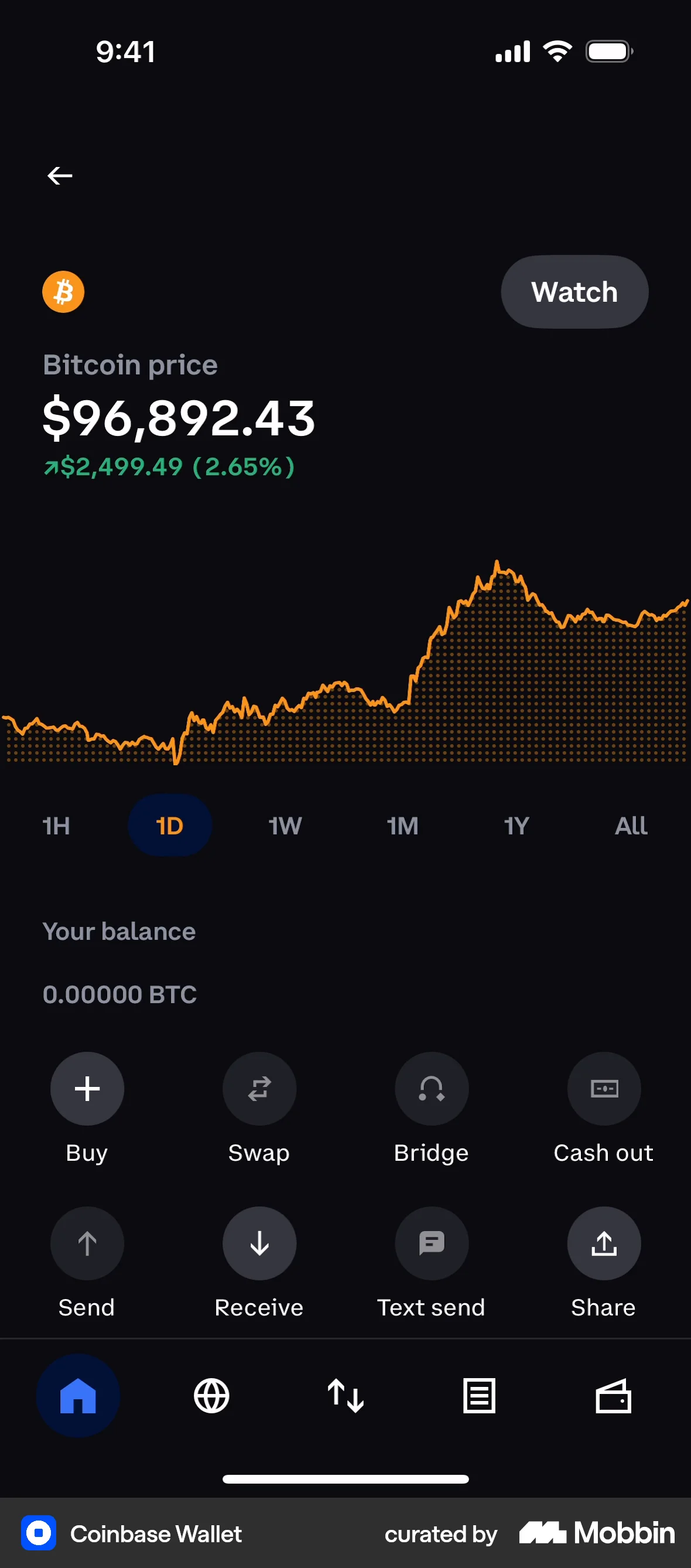Viewport: 691px width, 1568px height.
Task: Choose the Text send option
Action: 431,1243
